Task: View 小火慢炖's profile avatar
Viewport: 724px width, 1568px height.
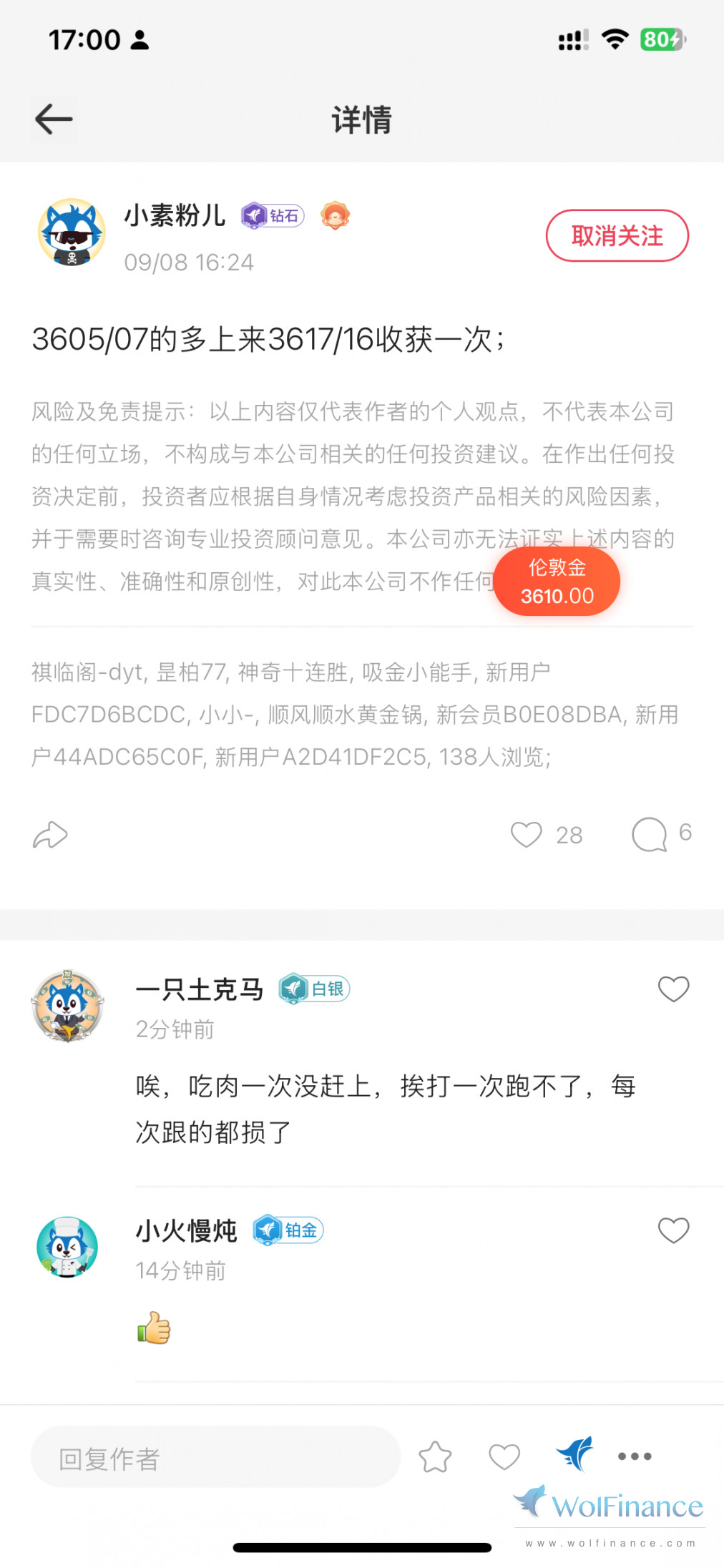Action: click(68, 1247)
